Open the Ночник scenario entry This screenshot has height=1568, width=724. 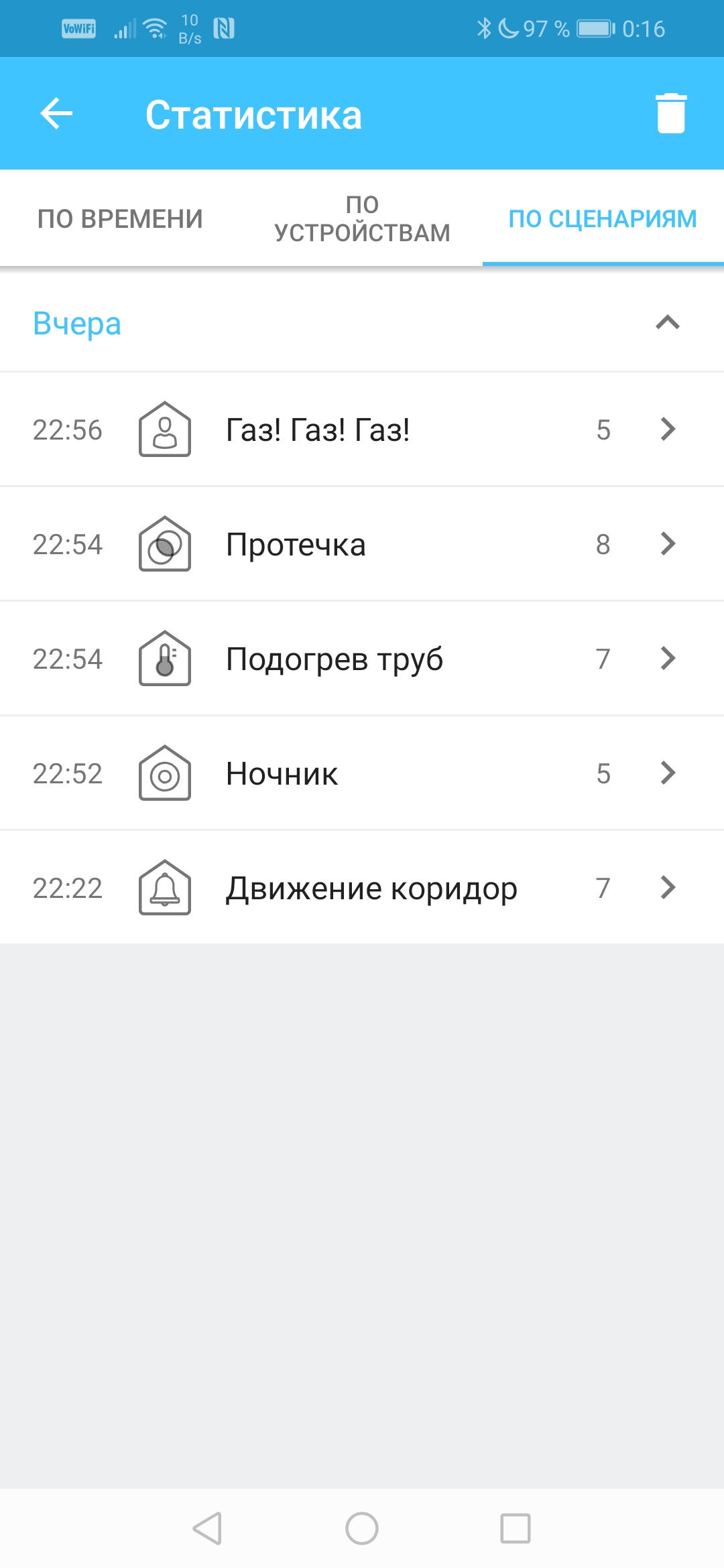pos(362,773)
